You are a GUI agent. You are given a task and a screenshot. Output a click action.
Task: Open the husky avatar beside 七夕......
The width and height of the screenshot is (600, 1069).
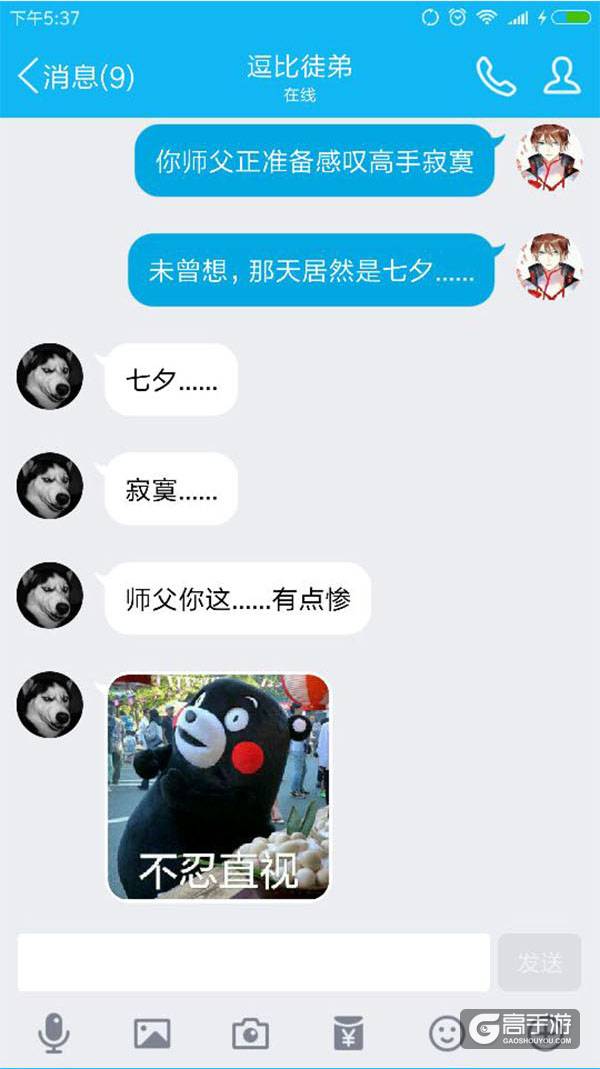tap(50, 377)
